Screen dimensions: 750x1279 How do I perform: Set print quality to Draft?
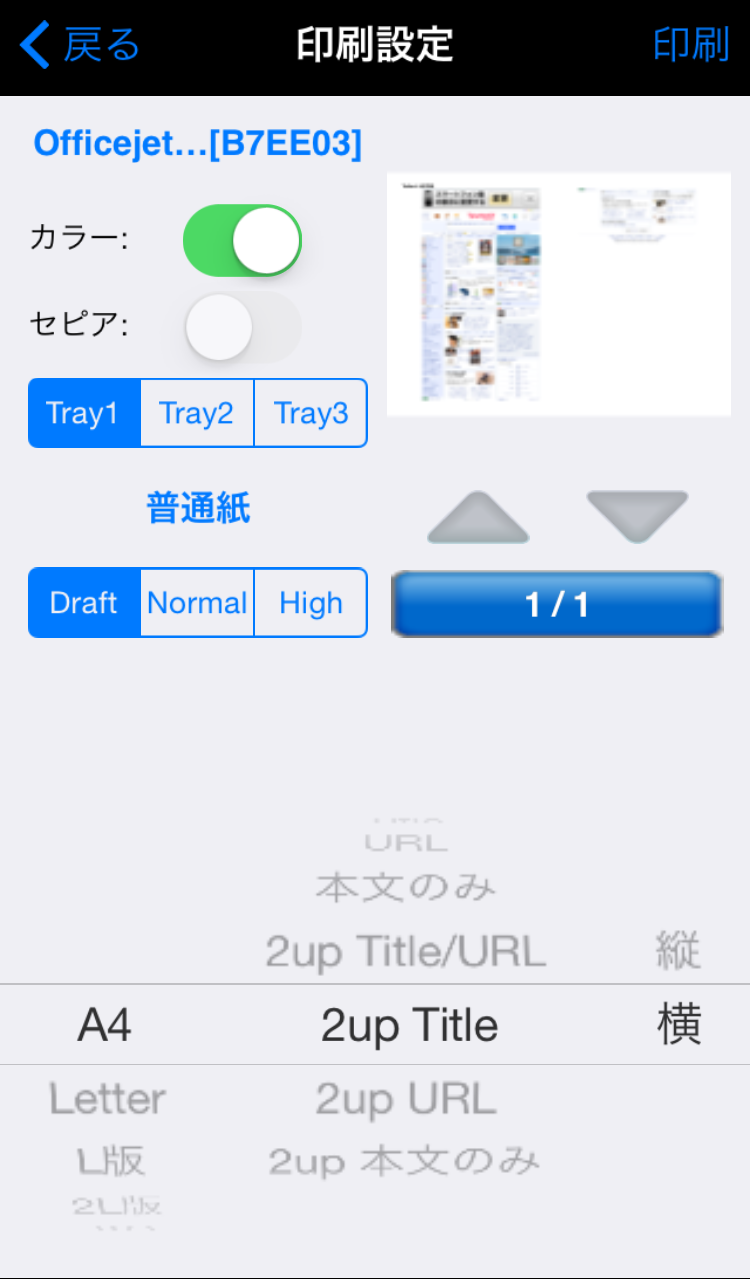(x=83, y=602)
